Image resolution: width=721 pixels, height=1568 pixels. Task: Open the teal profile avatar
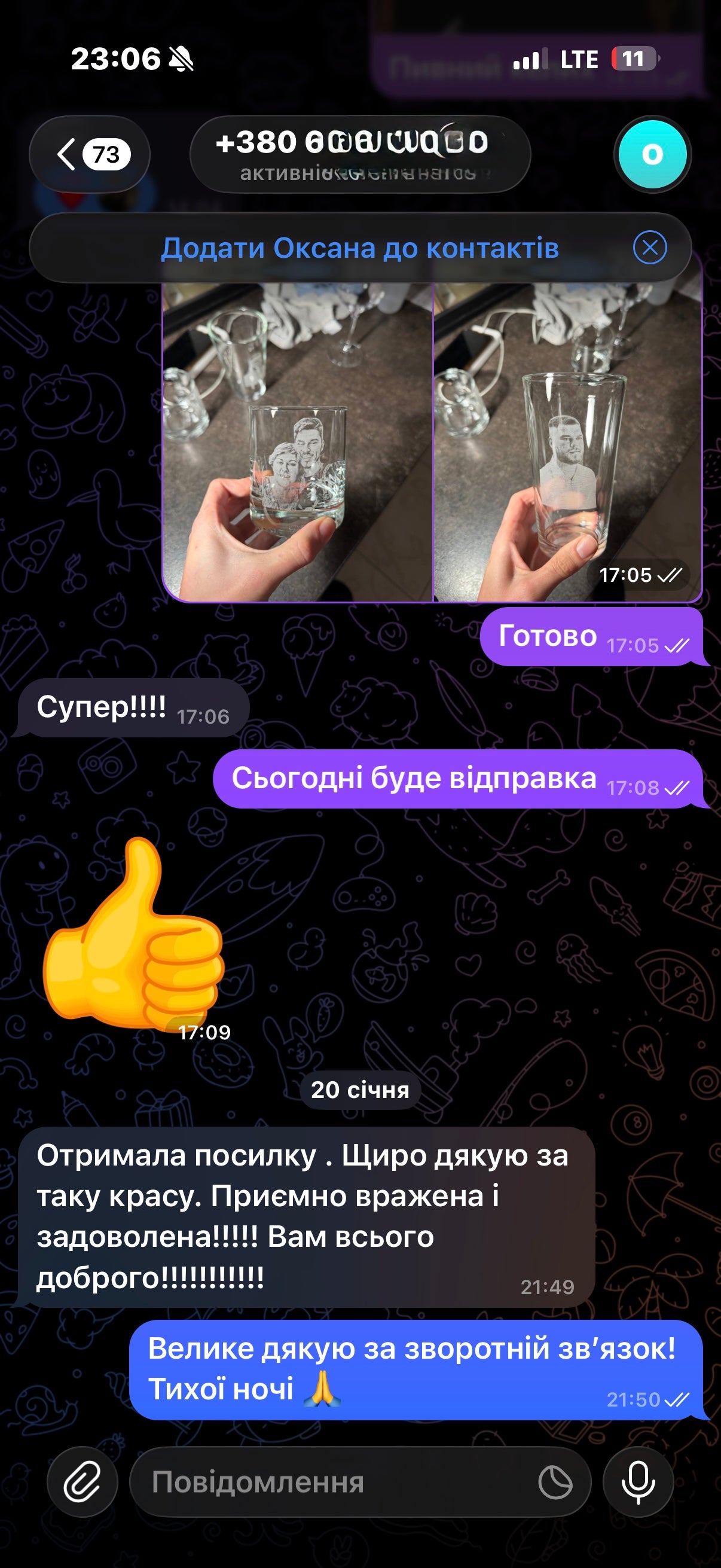pyautogui.click(x=652, y=155)
